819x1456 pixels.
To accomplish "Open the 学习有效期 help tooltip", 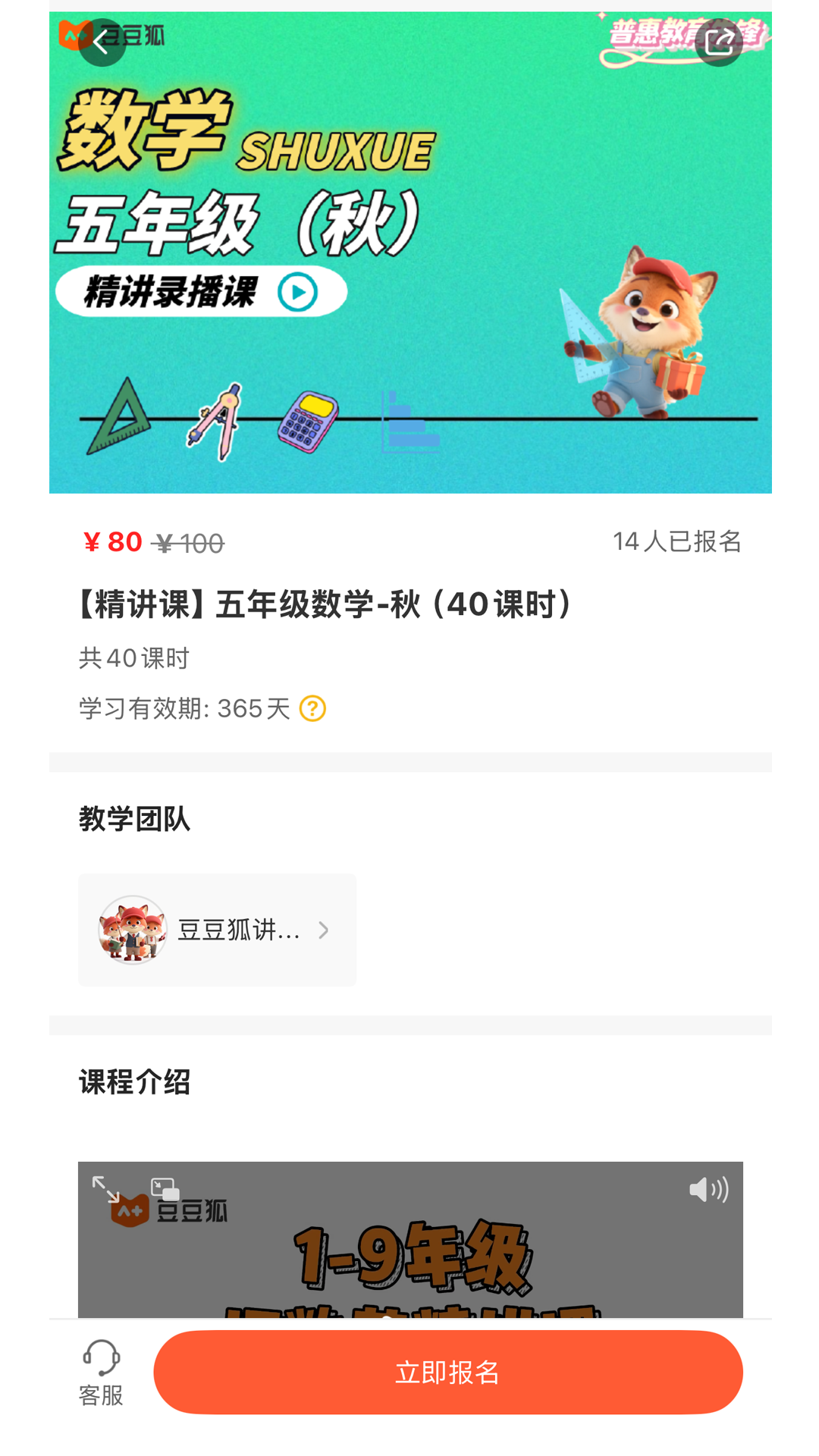I will coord(312,710).
